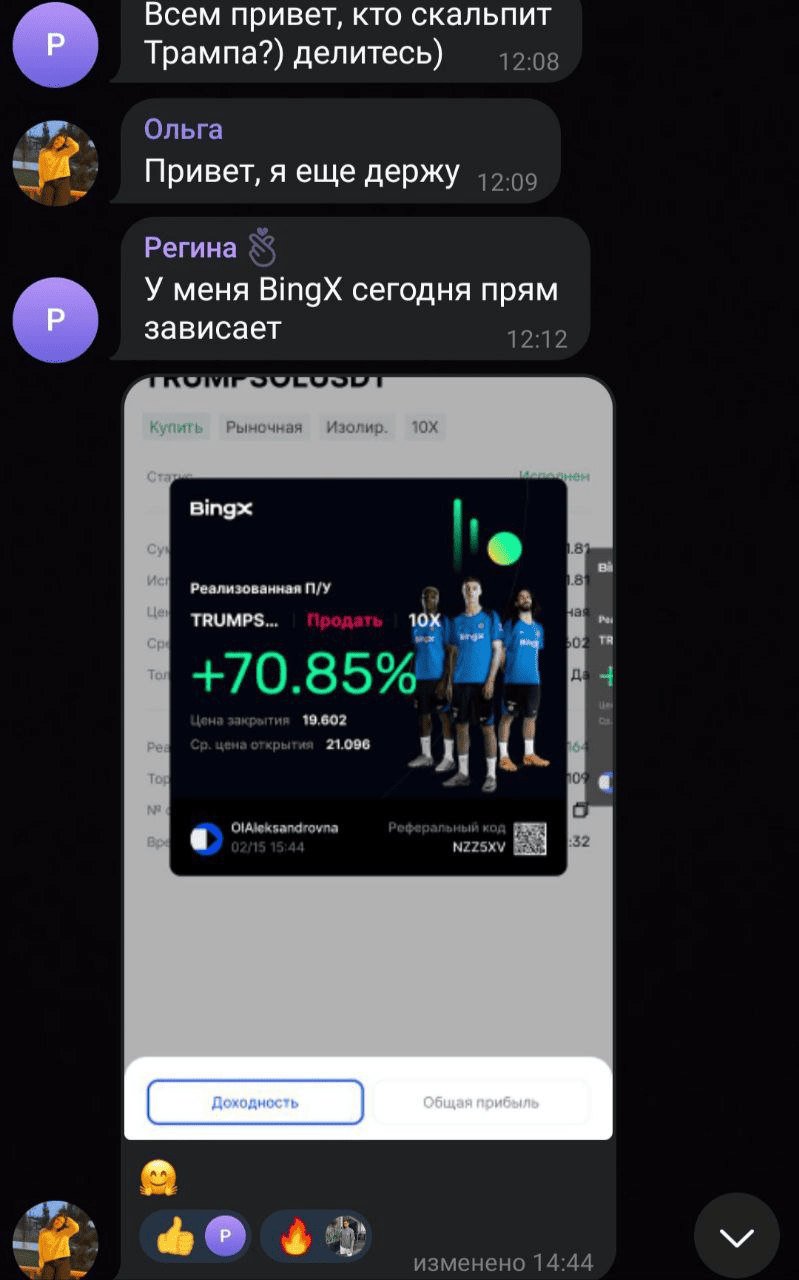React with fire to the screenshot message
This screenshot has height=1280, width=799.
[297, 1238]
